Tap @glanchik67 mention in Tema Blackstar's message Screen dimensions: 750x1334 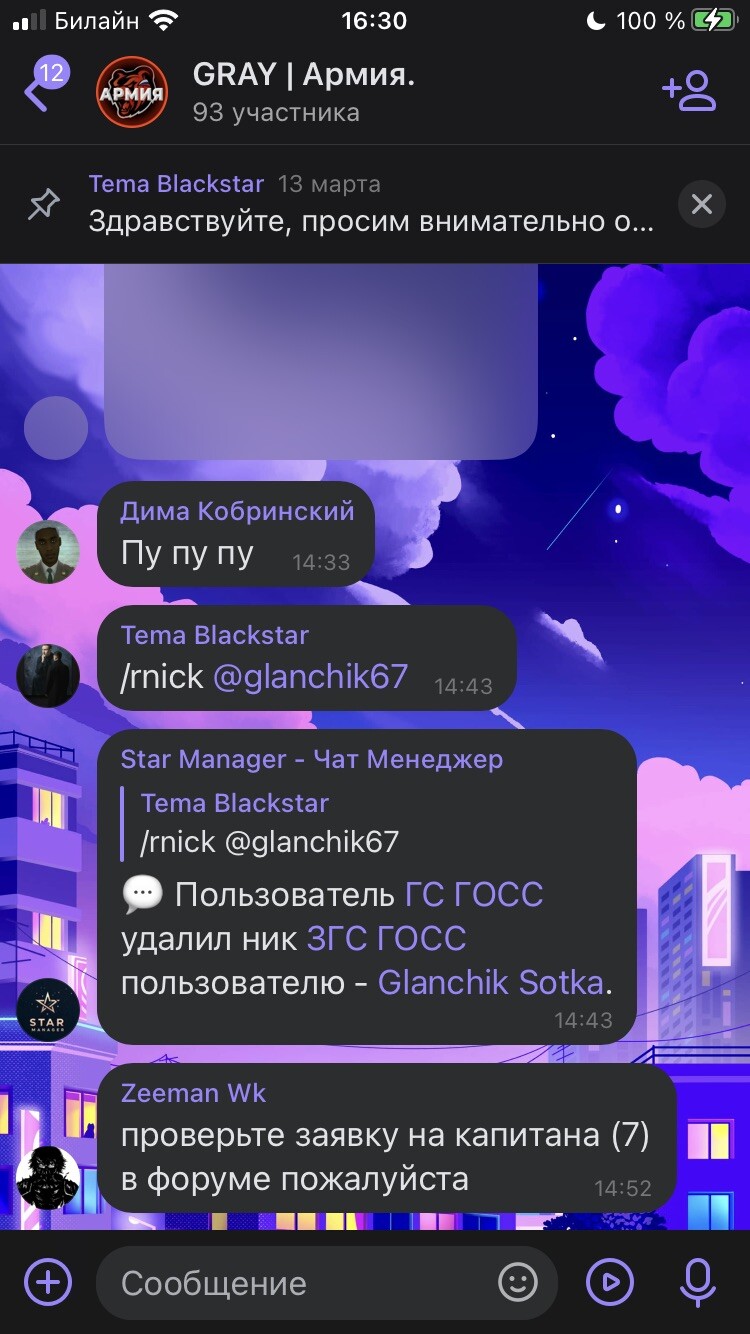click(311, 677)
